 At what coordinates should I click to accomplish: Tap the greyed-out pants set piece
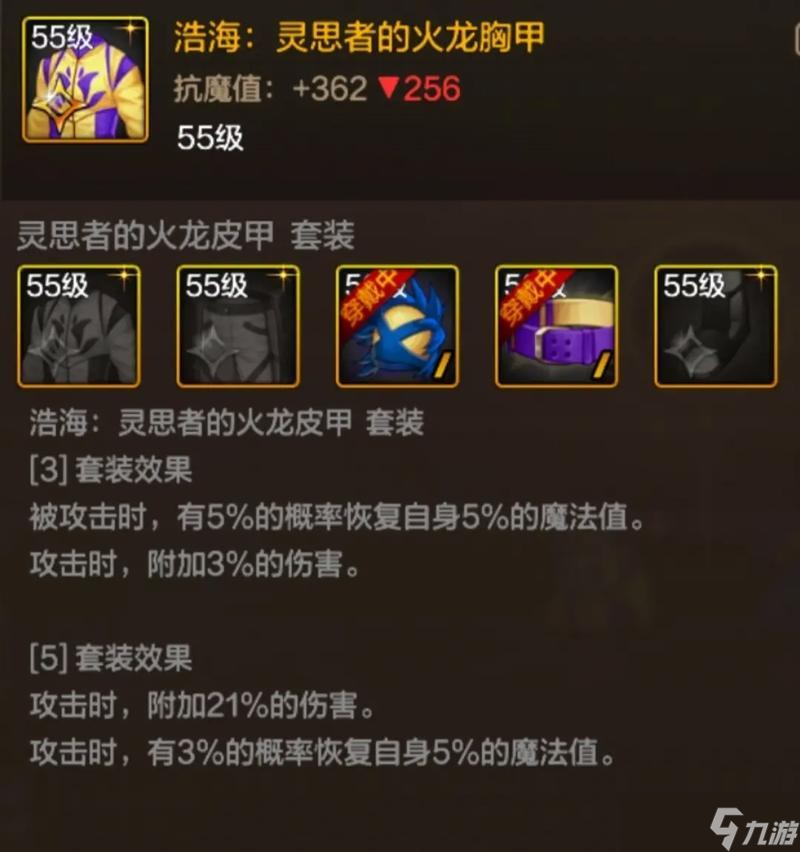pyautogui.click(x=238, y=326)
